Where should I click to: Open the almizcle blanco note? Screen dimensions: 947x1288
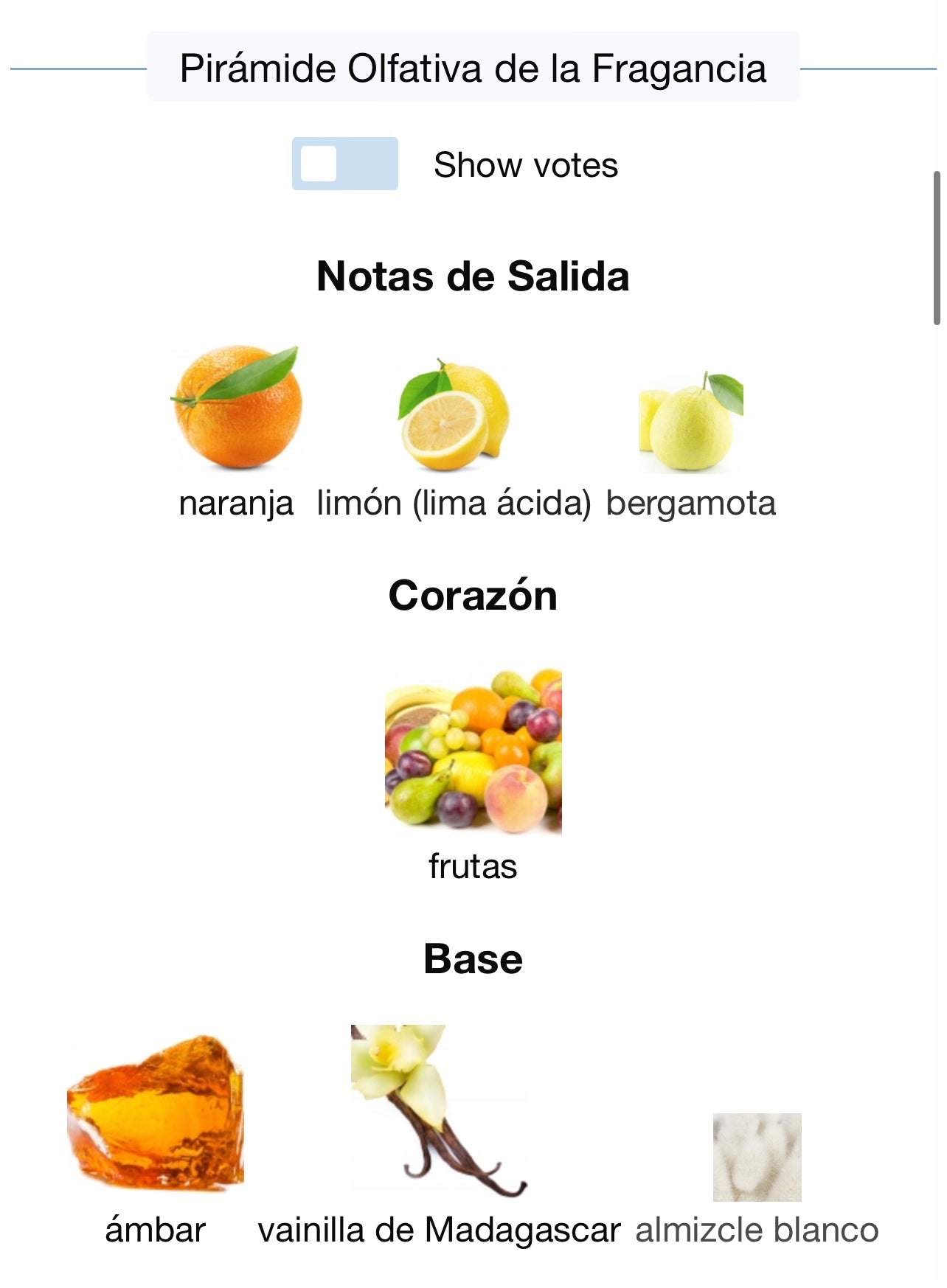pos(757,1158)
